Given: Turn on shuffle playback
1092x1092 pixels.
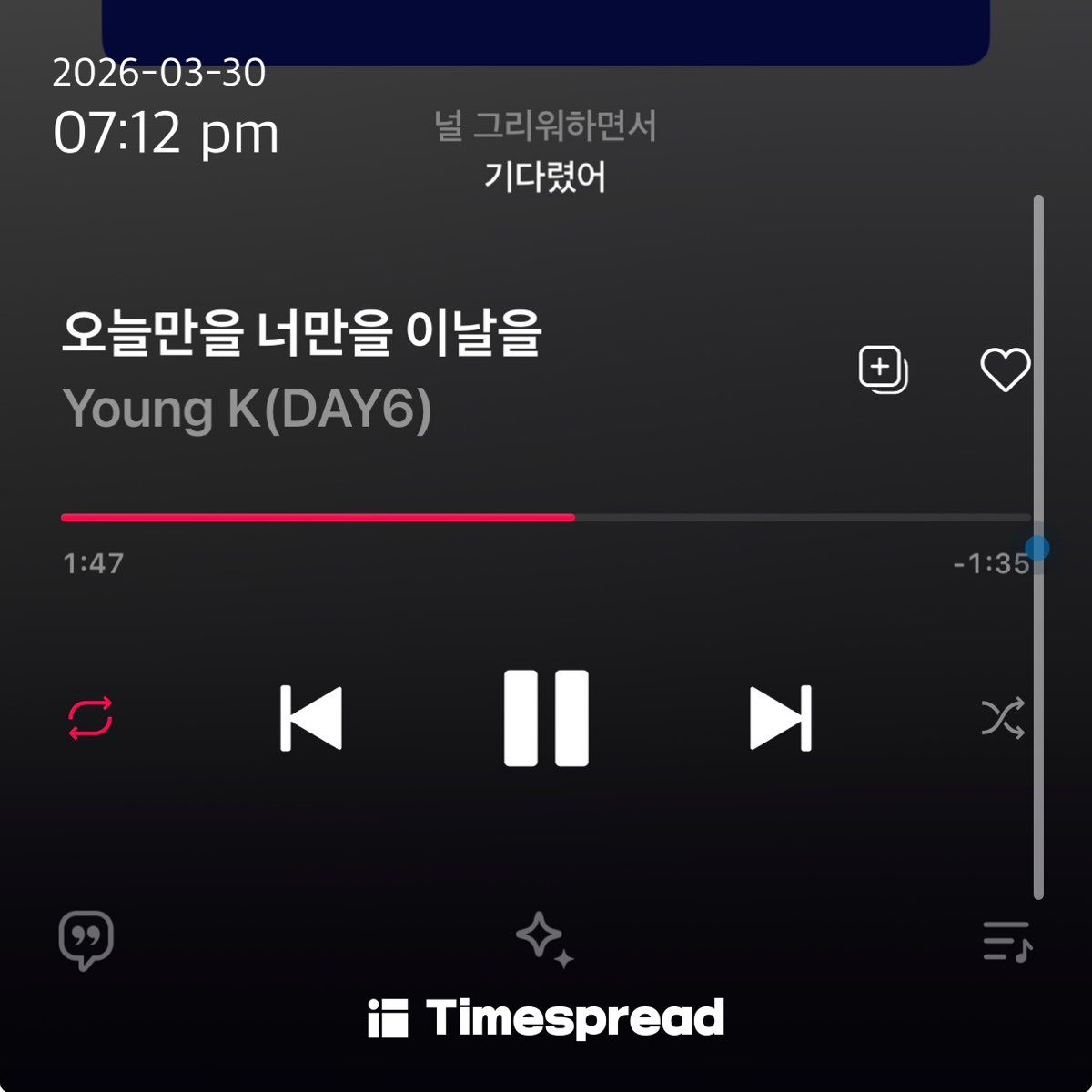Looking at the screenshot, I should [x=1003, y=718].
